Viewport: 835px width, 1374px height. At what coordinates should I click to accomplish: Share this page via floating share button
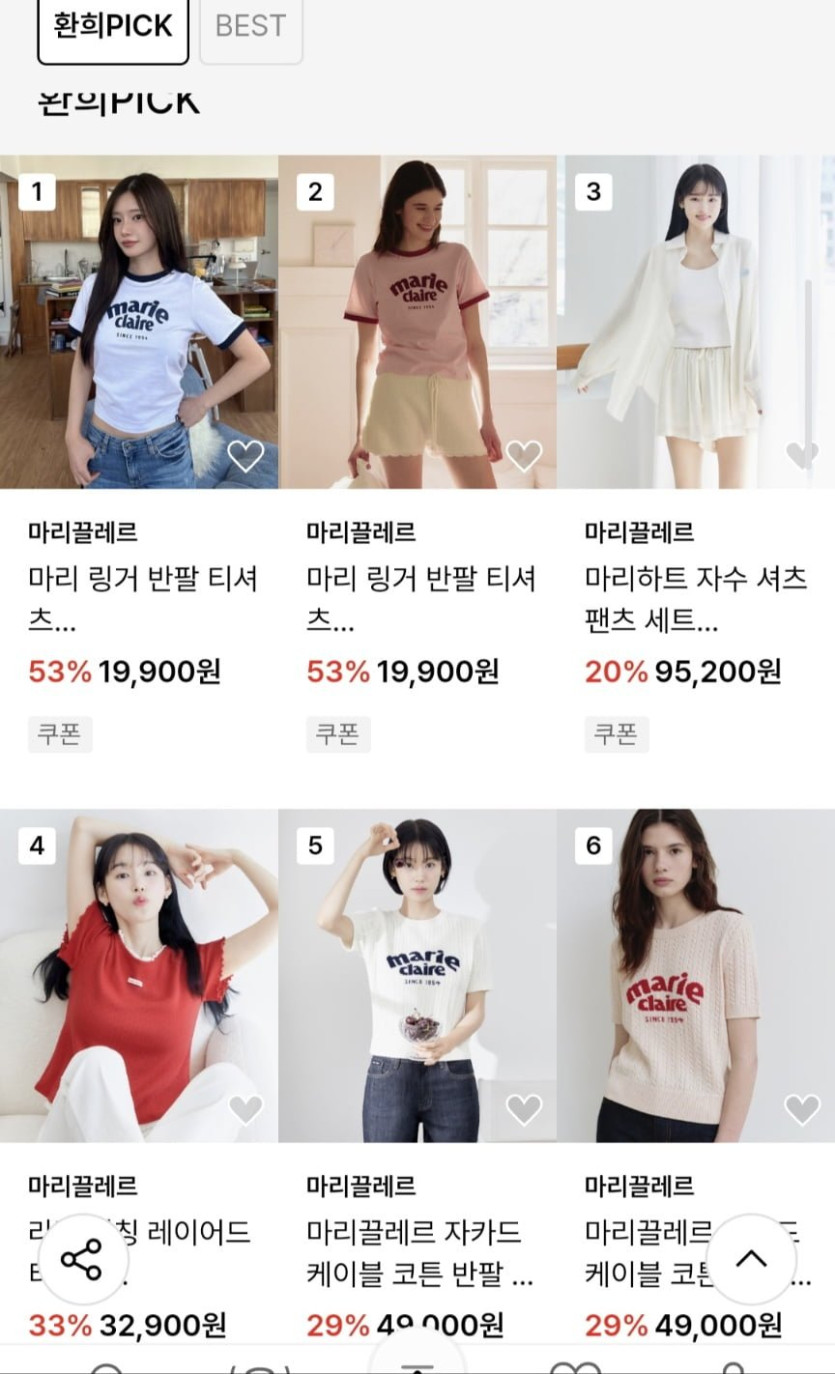pyautogui.click(x=82, y=1259)
